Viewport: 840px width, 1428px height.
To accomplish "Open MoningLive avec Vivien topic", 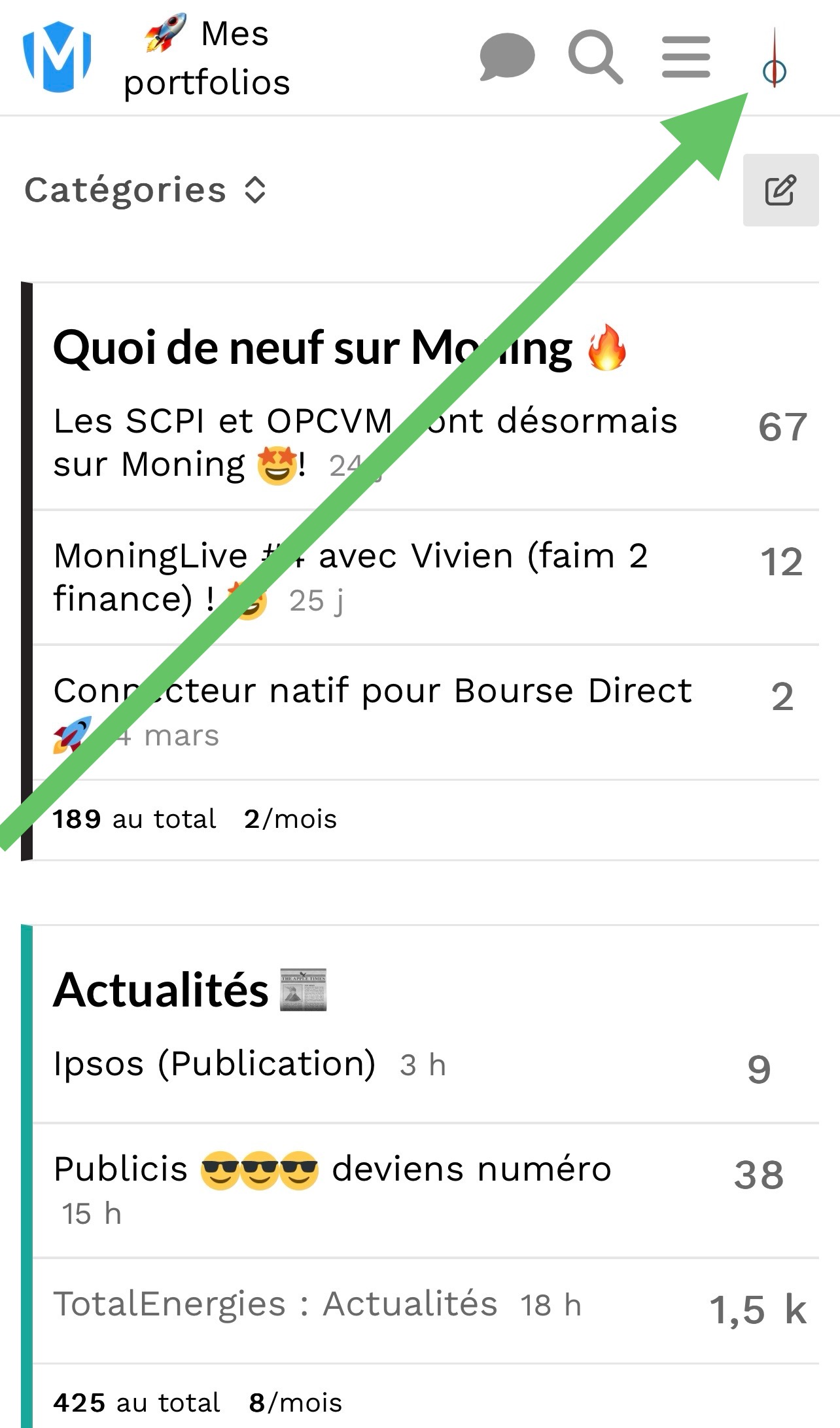I will (x=351, y=578).
